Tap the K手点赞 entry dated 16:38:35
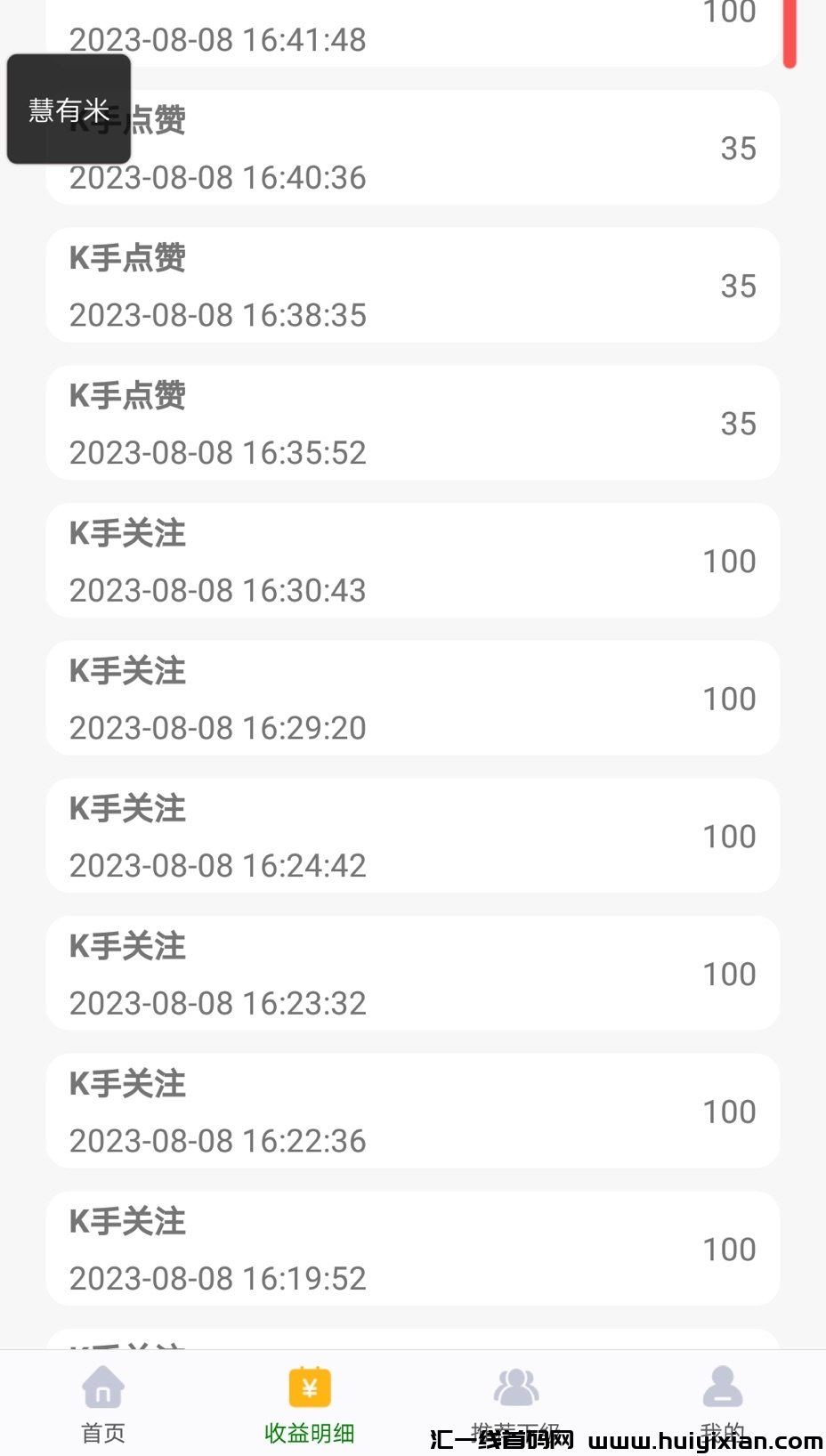This screenshot has height=1456, width=826. (412, 285)
